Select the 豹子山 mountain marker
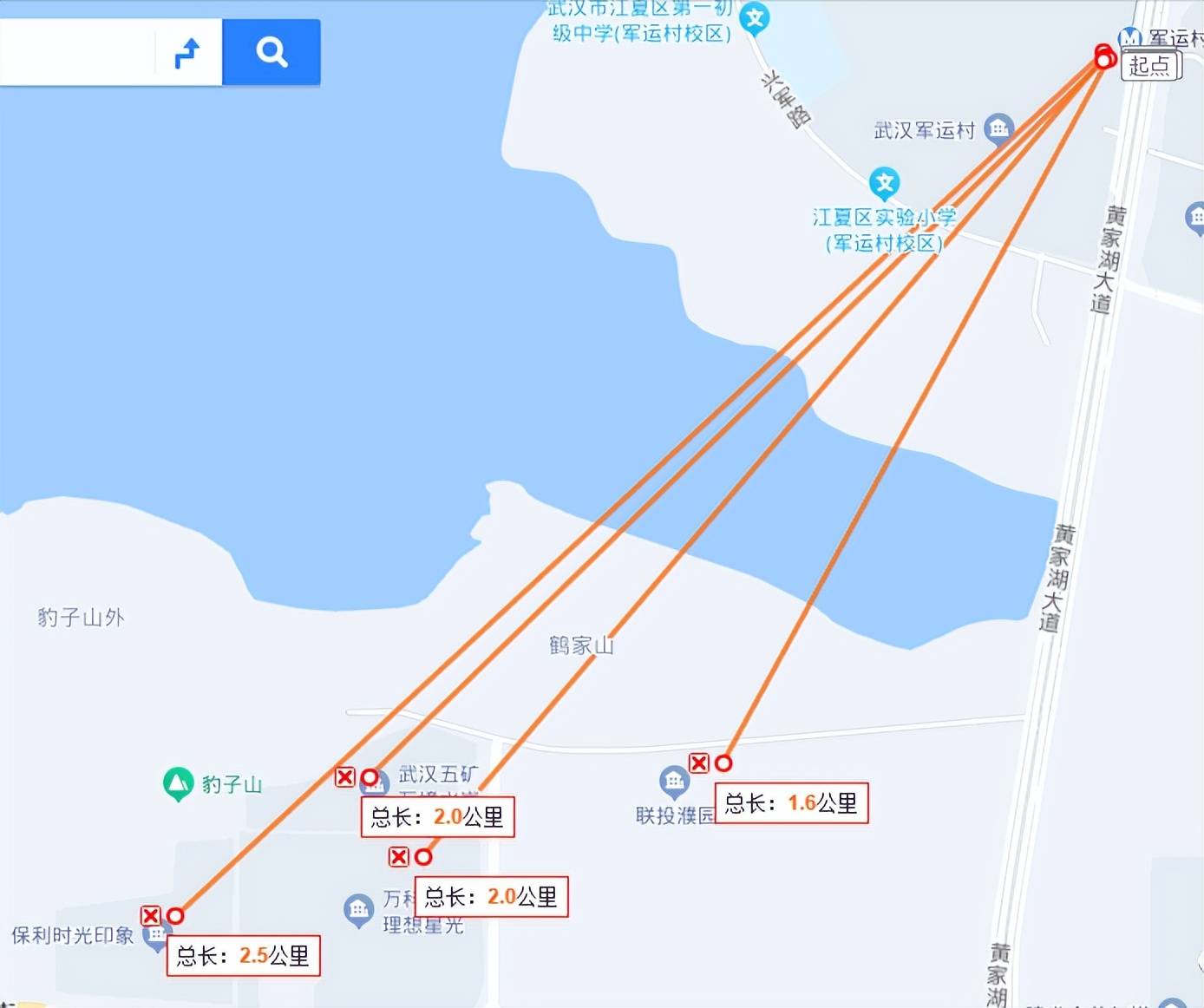 tap(178, 783)
